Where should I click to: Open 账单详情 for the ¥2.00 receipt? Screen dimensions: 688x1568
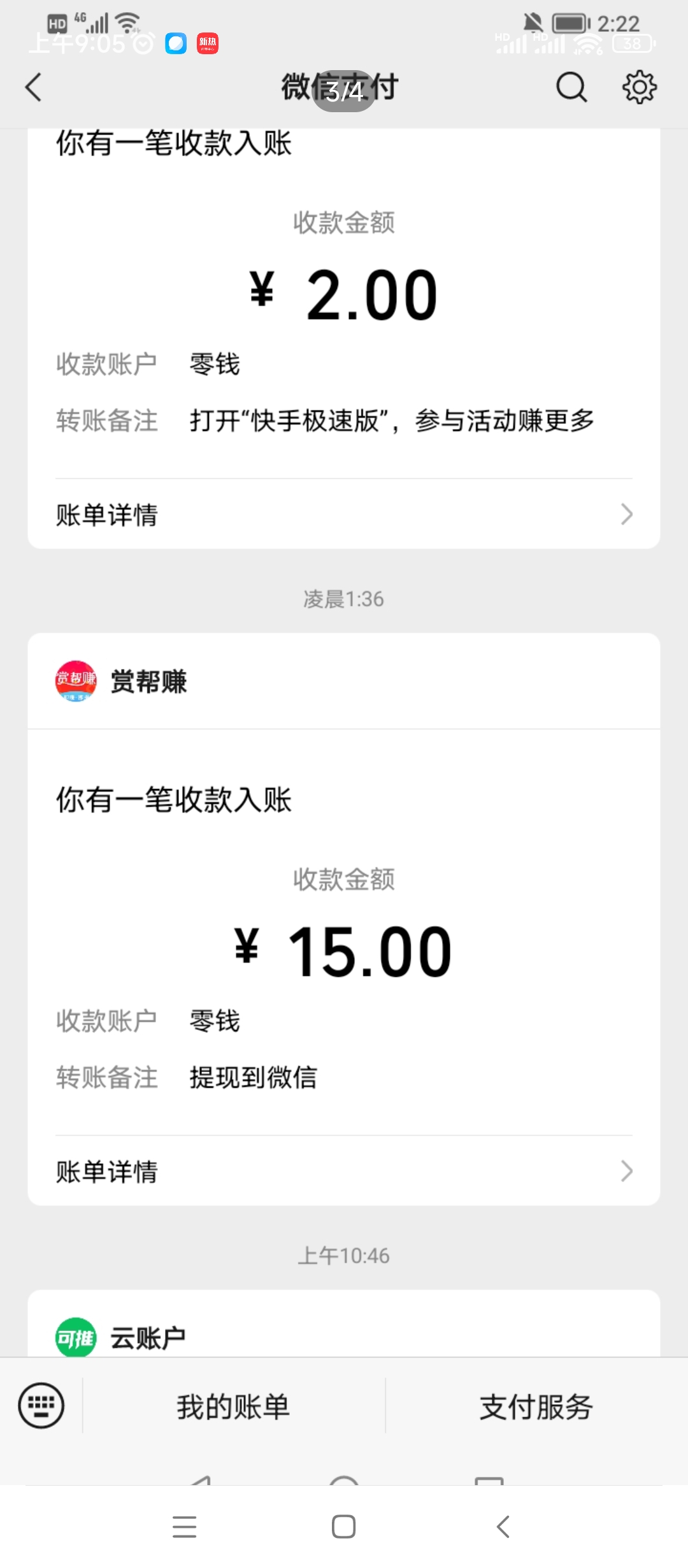344,514
